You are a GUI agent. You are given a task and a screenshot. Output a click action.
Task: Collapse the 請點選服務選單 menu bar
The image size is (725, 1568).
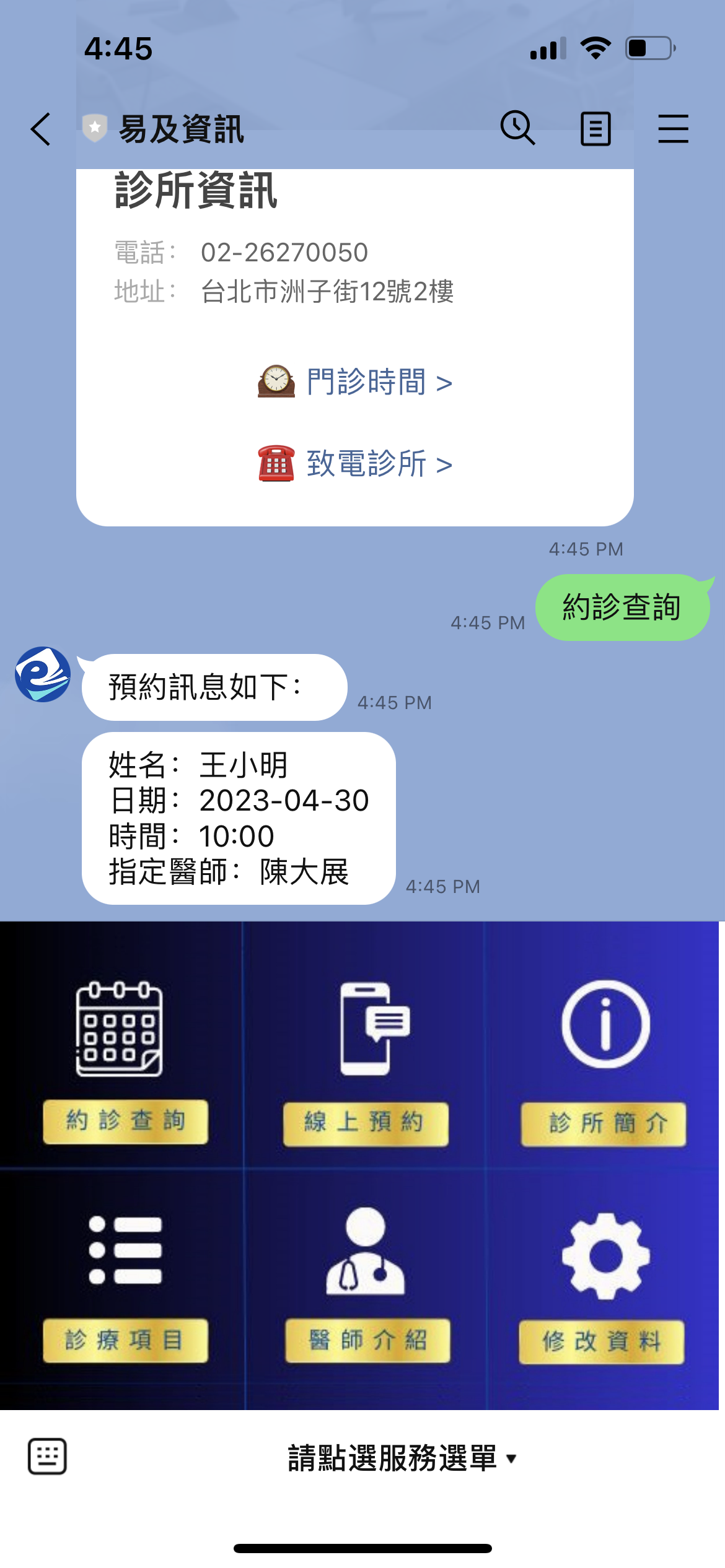(402, 1458)
